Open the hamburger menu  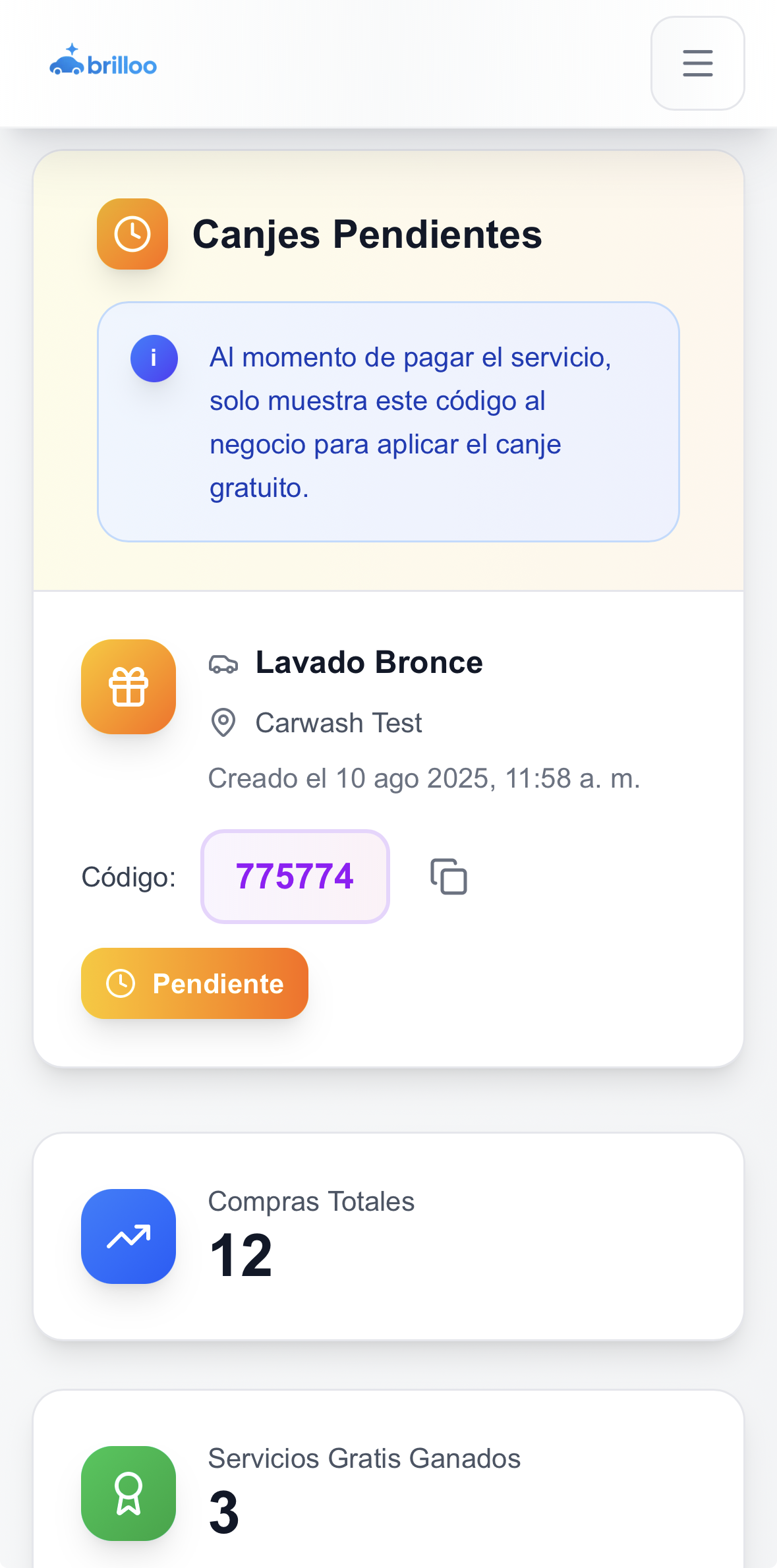(697, 63)
